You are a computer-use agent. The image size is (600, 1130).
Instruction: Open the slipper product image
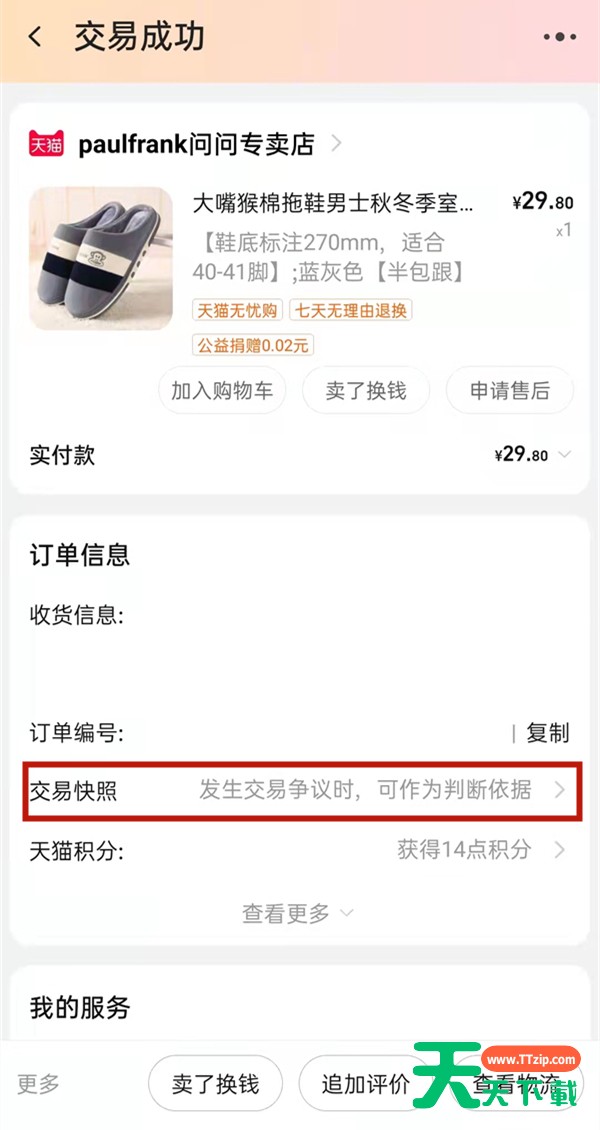[x=101, y=259]
